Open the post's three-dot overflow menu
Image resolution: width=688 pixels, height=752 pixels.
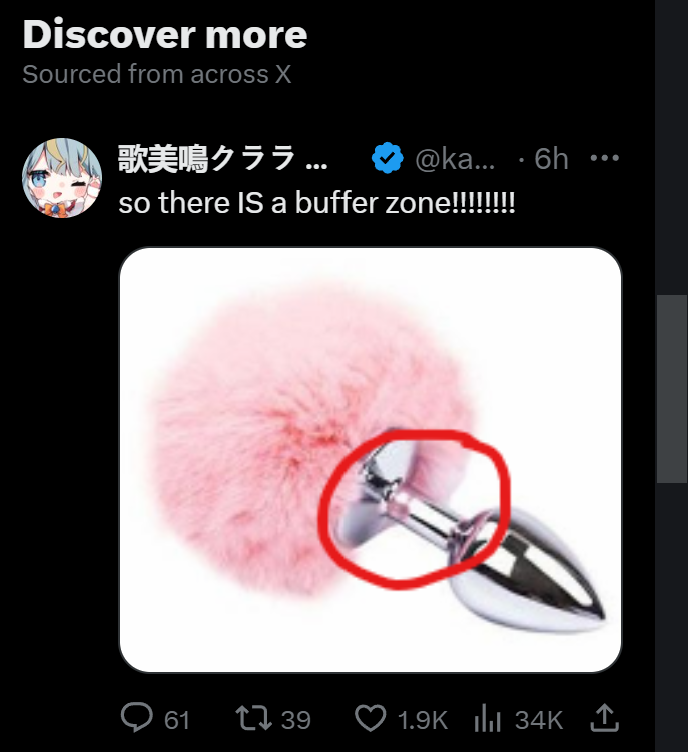click(605, 159)
